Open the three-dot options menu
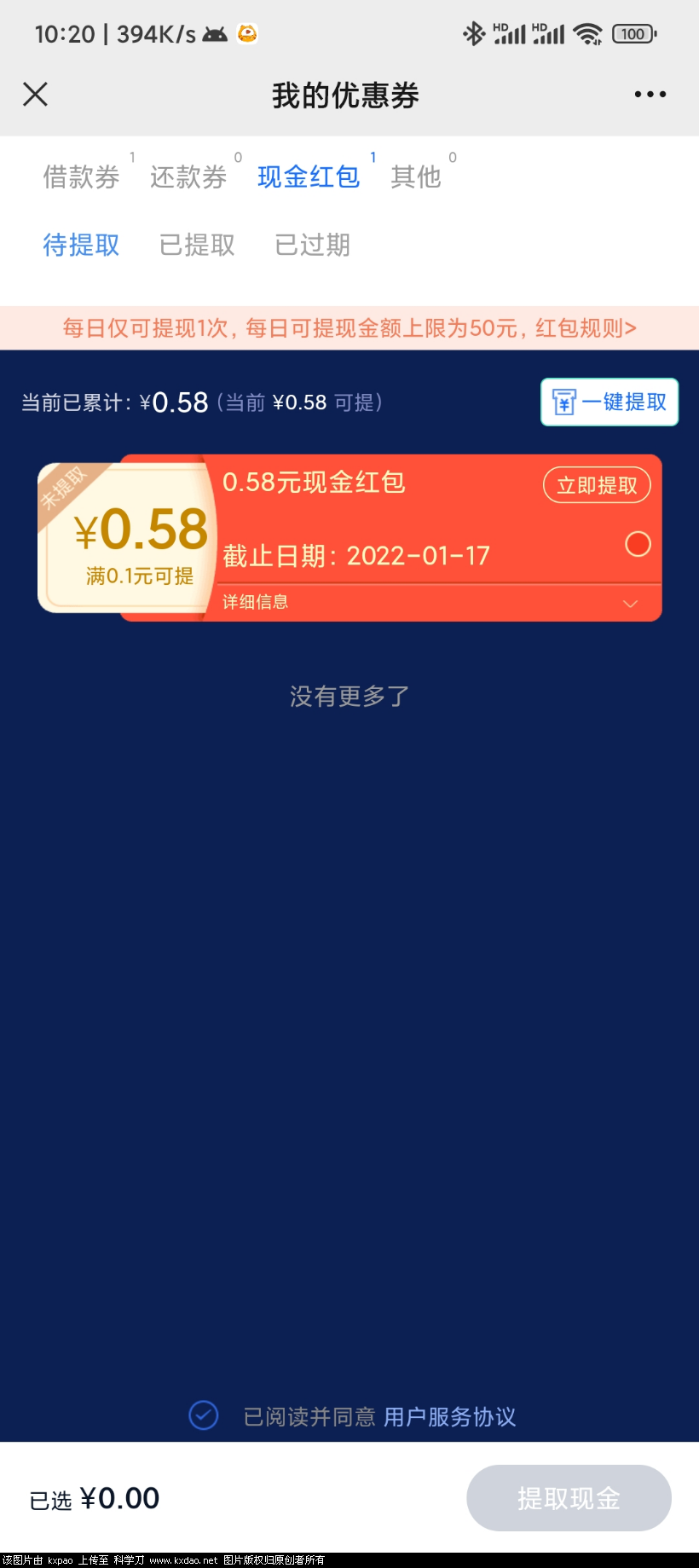The height and width of the screenshot is (1568, 699). (x=649, y=94)
